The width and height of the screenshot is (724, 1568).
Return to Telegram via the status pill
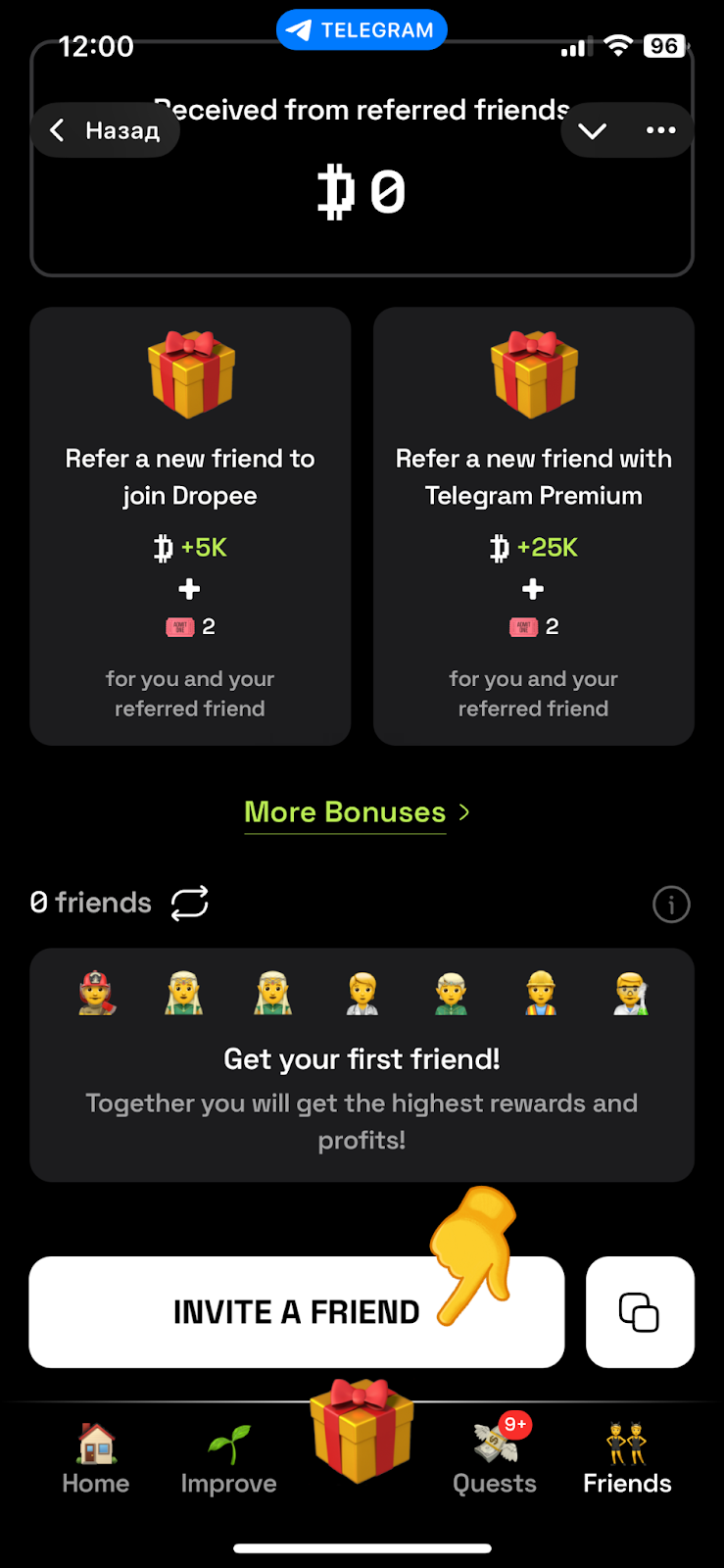point(362,30)
